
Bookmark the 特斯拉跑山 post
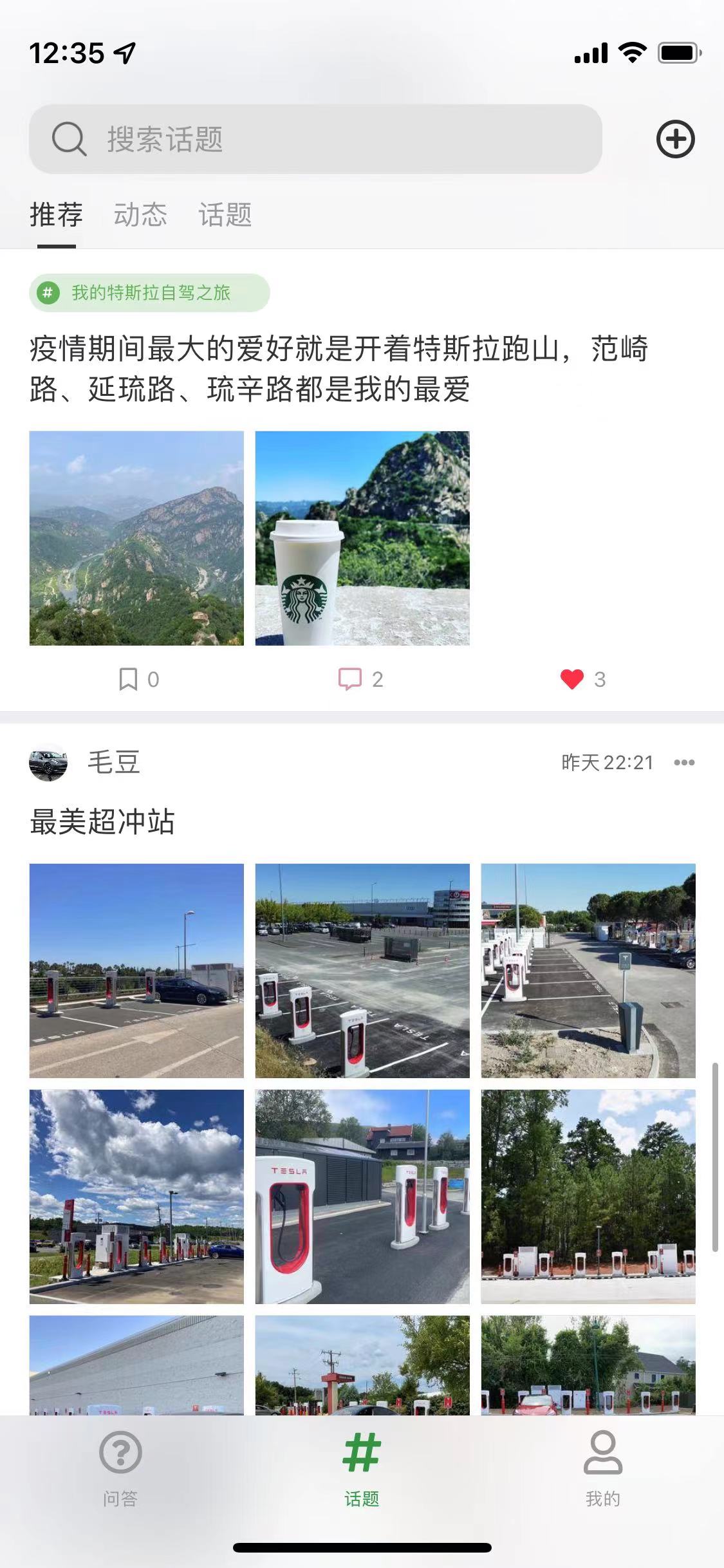pos(129,679)
